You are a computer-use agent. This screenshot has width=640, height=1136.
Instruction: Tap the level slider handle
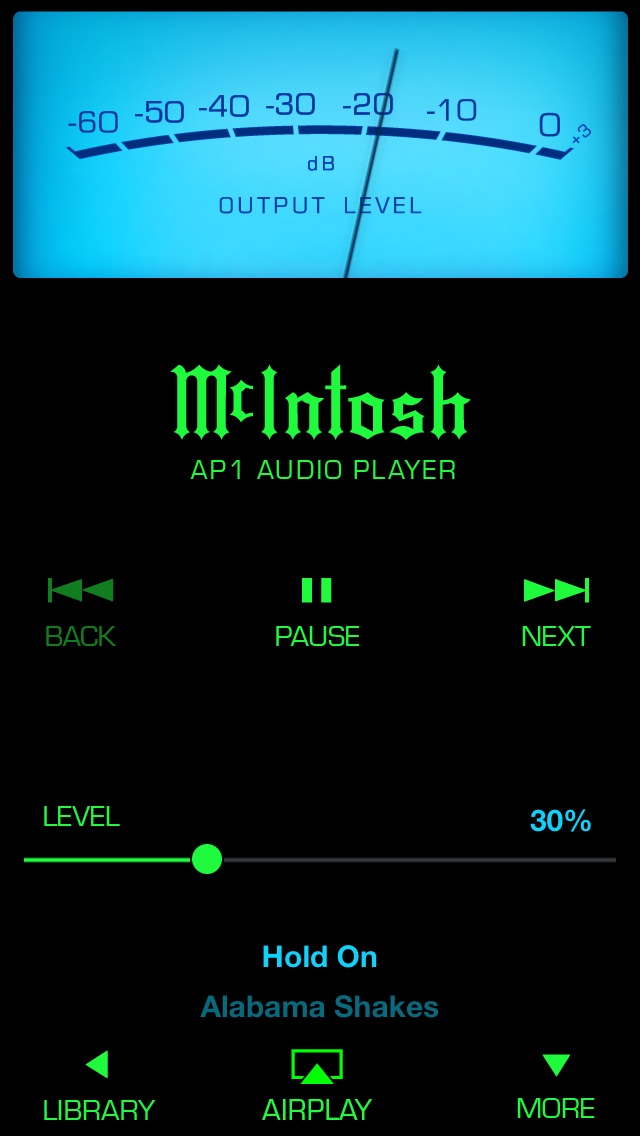[207, 859]
